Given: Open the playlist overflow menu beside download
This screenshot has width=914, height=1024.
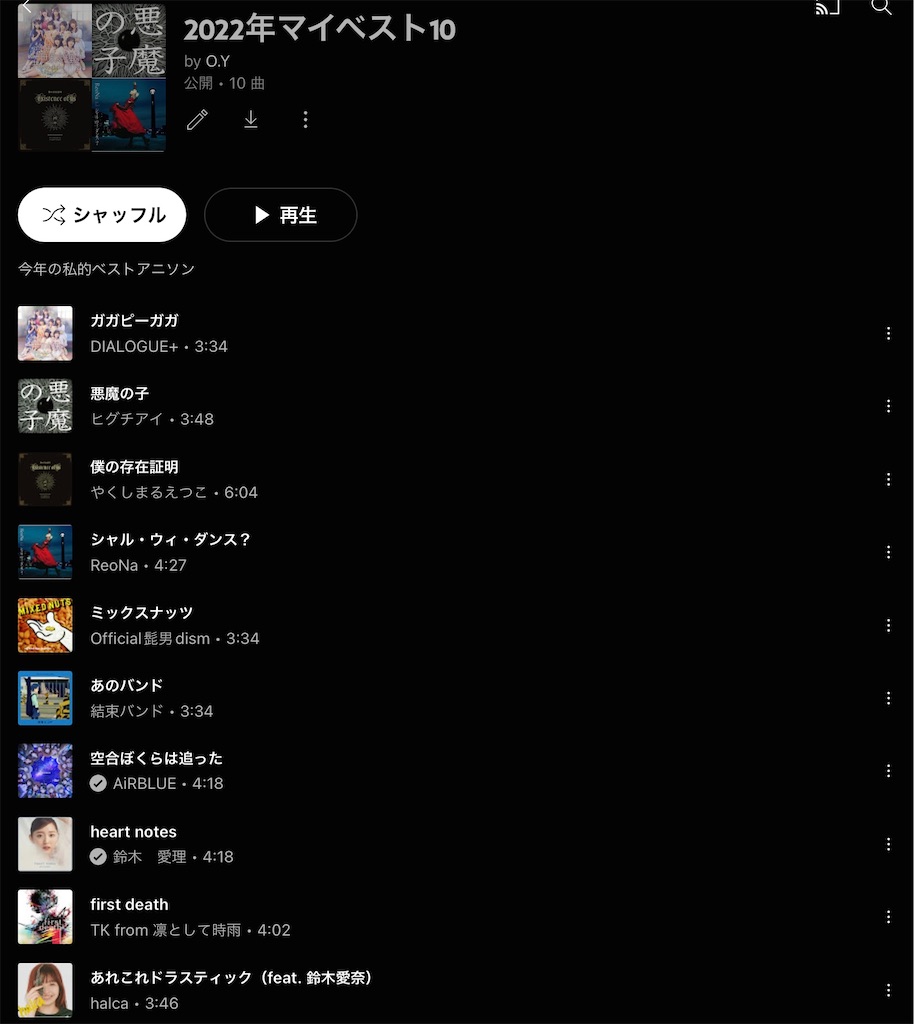Looking at the screenshot, I should click(x=305, y=120).
